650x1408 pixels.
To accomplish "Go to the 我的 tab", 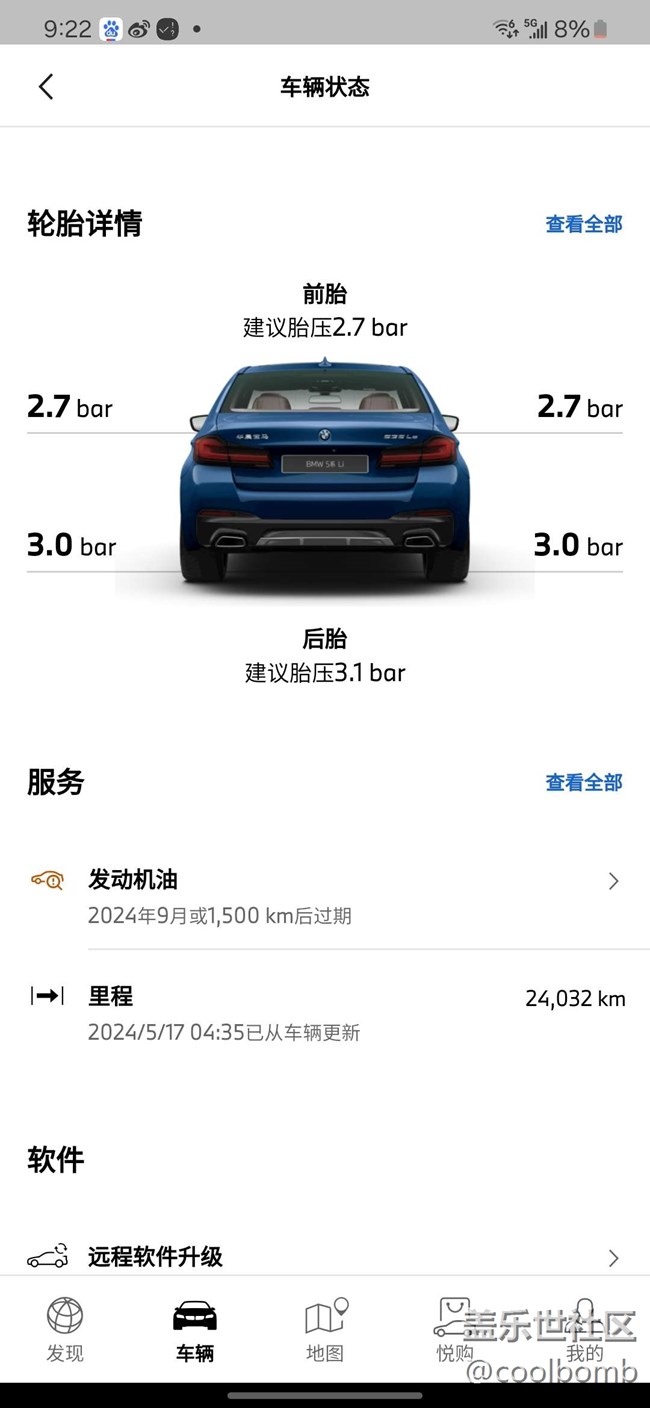I will point(585,1329).
